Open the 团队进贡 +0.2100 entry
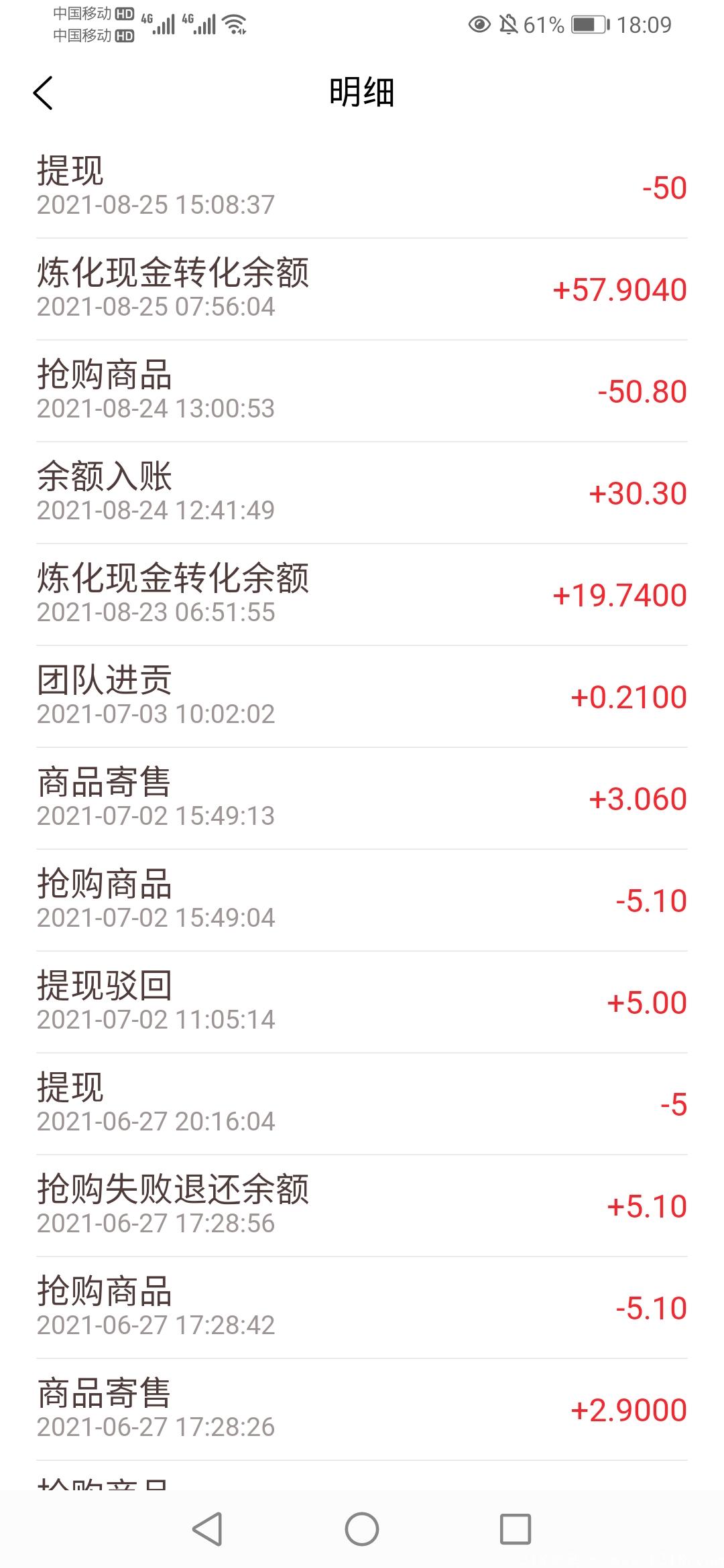Viewport: 724px width, 1568px height. (x=362, y=696)
